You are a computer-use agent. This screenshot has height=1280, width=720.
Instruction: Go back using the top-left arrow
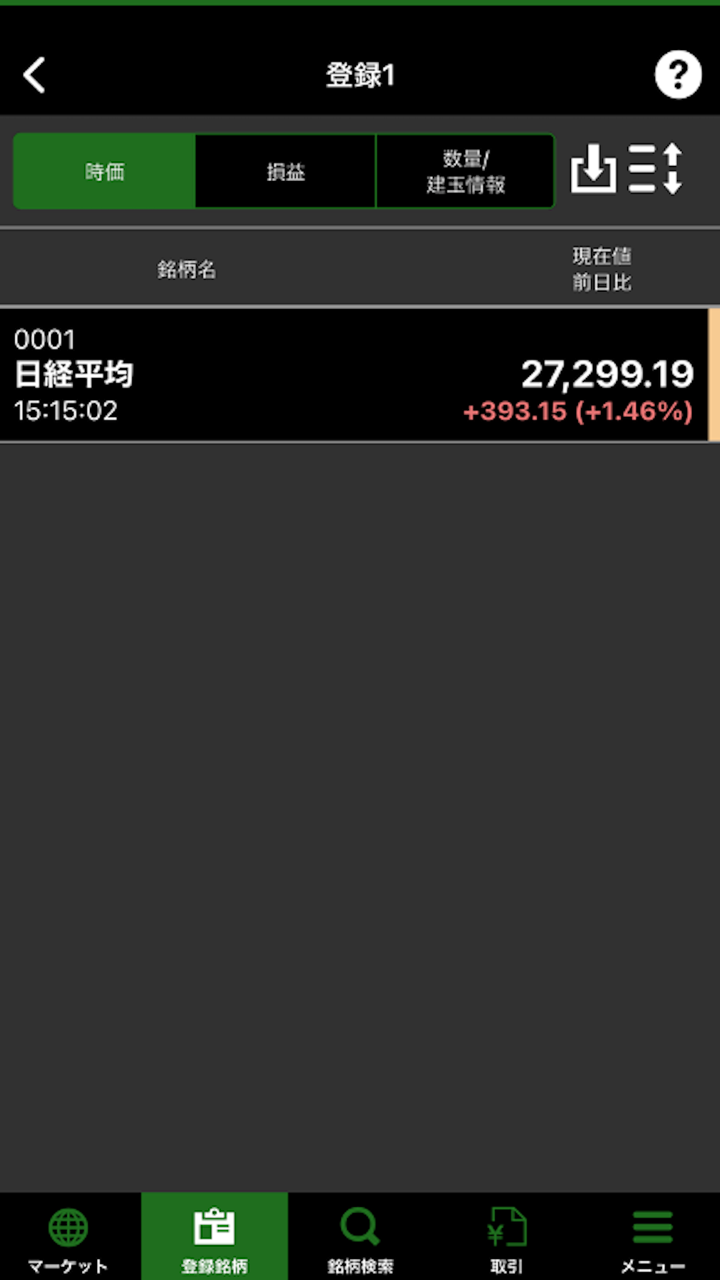tap(35, 75)
